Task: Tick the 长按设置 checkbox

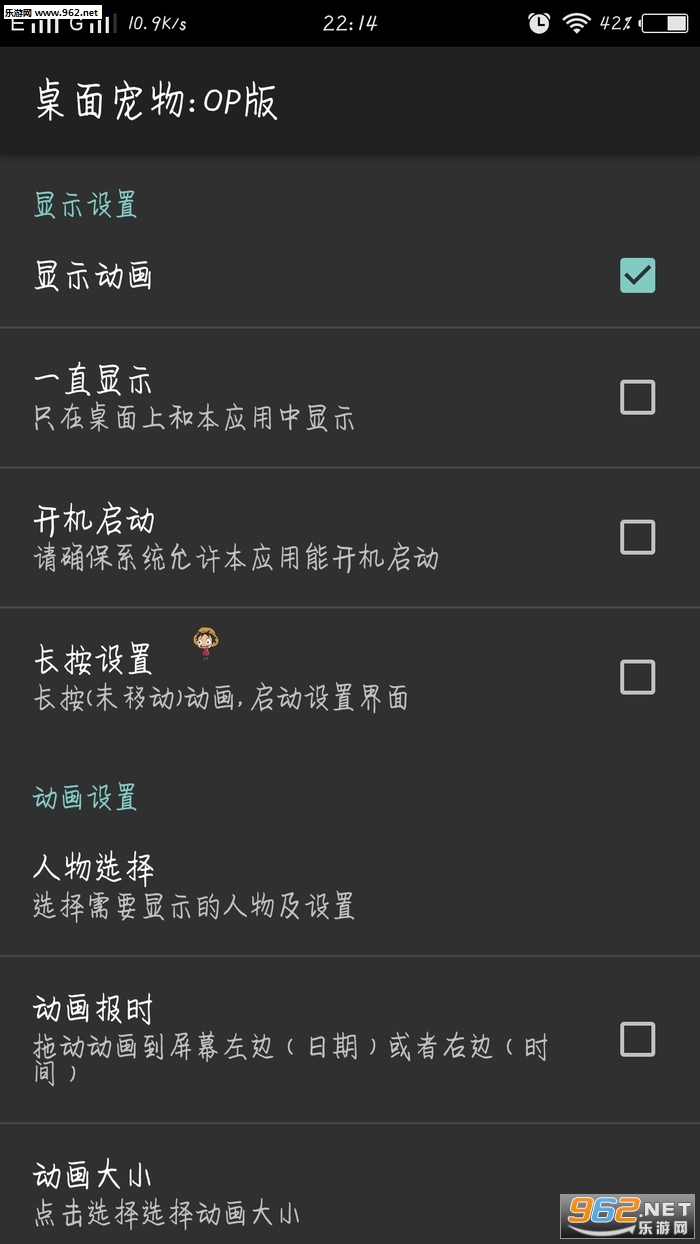Action: [x=637, y=677]
